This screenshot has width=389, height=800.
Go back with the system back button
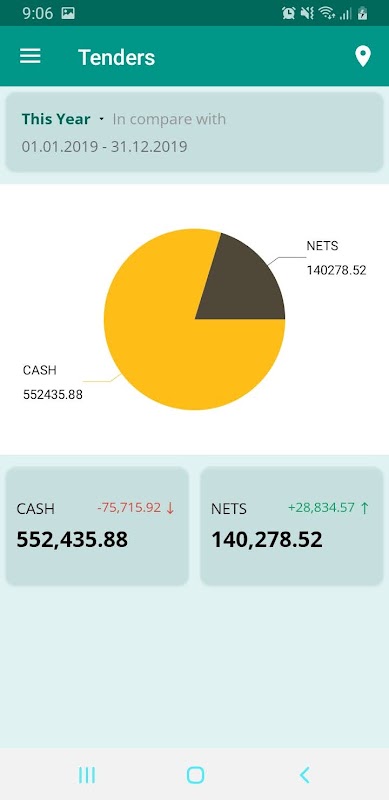pos(304,775)
